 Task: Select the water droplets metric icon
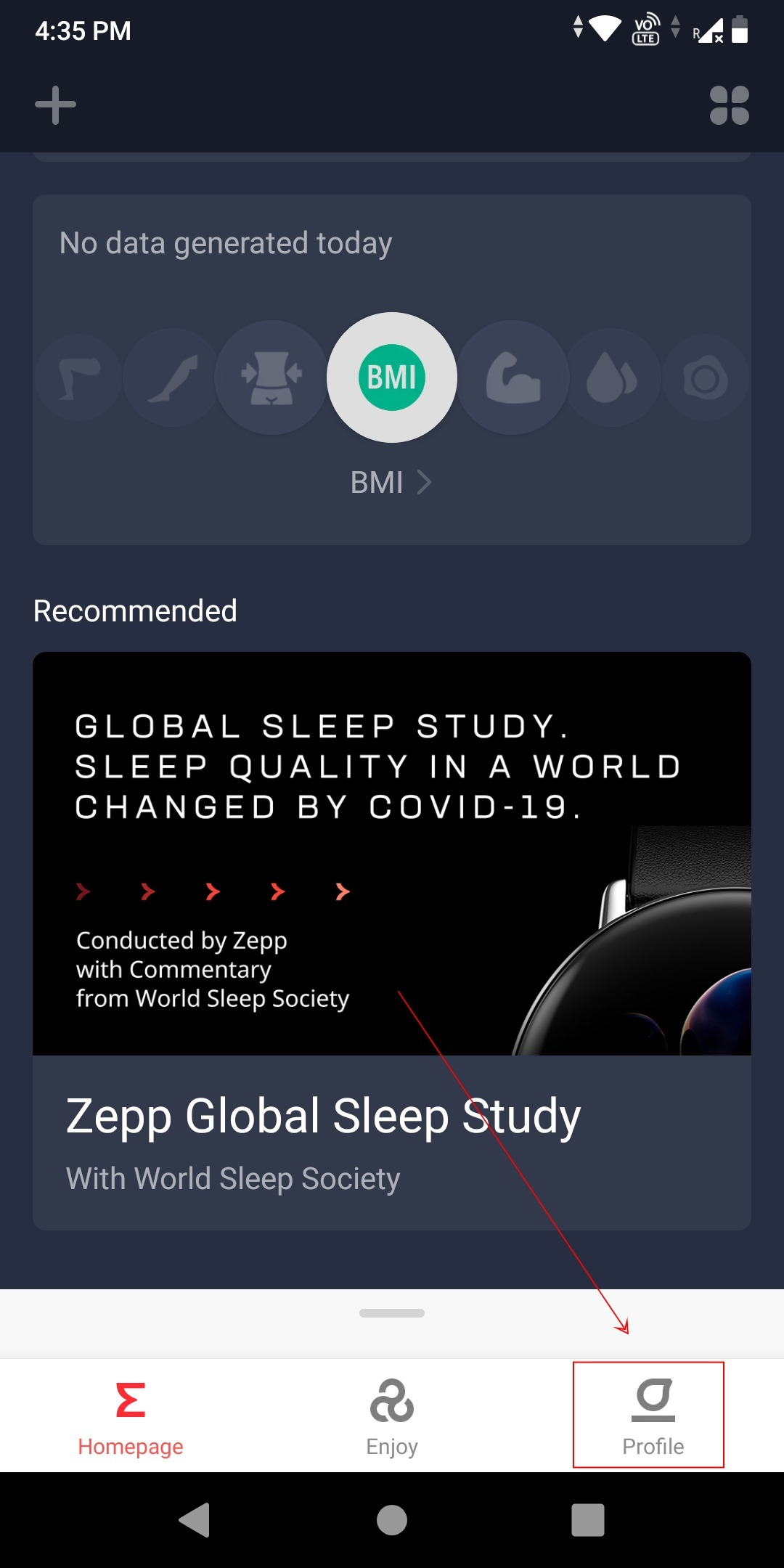coord(611,377)
